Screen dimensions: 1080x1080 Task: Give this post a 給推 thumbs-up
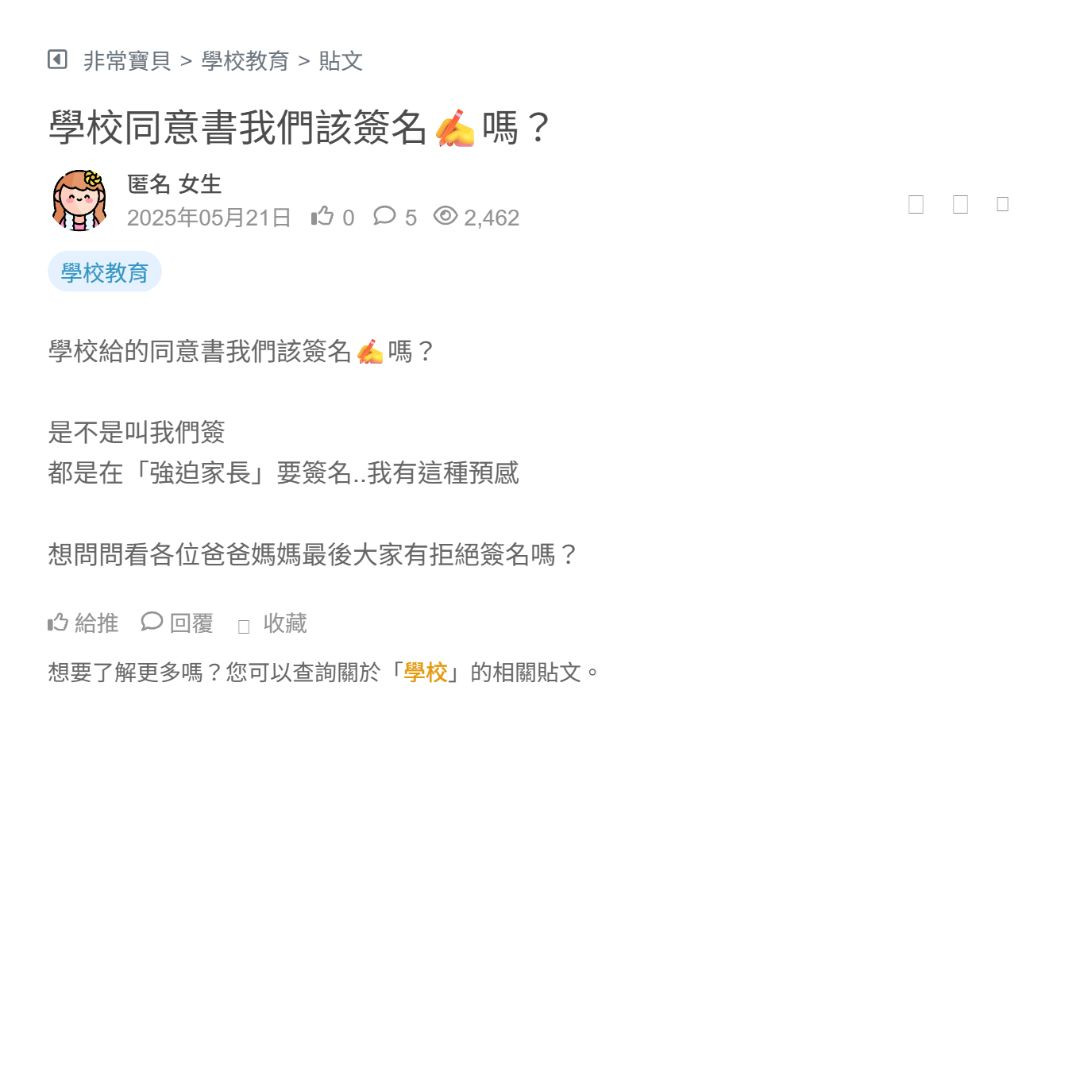(83, 623)
